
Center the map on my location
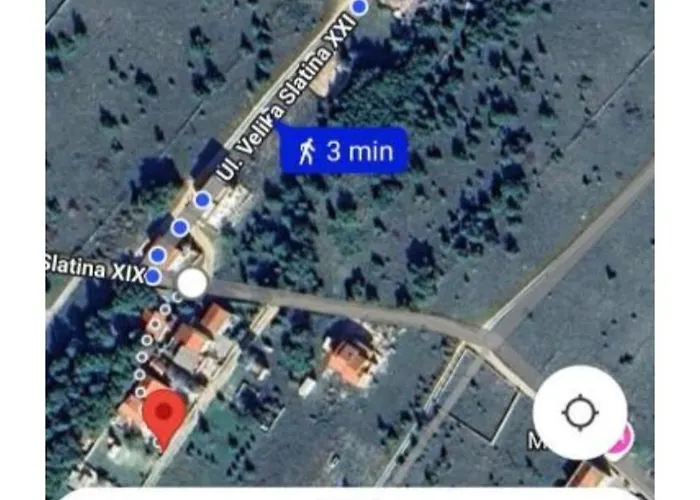tap(580, 412)
